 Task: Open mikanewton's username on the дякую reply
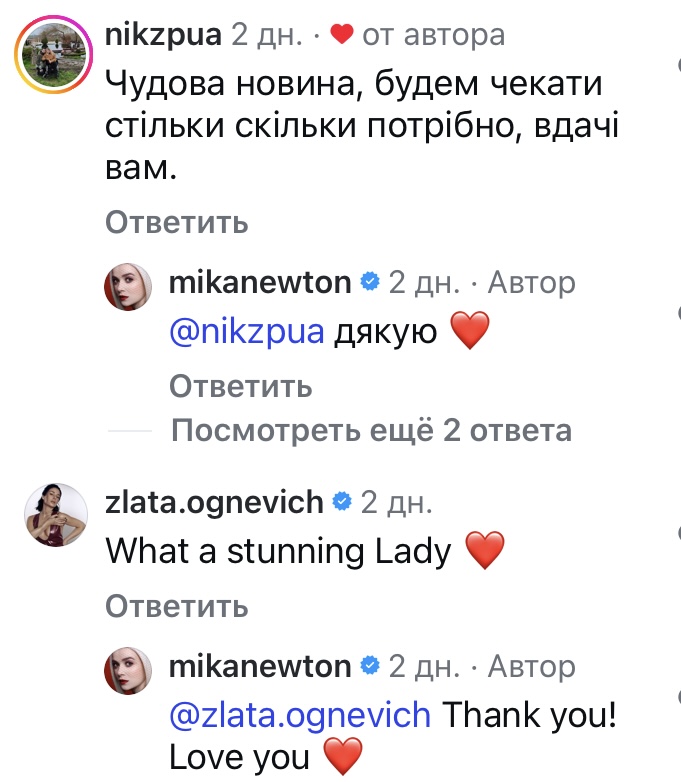click(259, 283)
